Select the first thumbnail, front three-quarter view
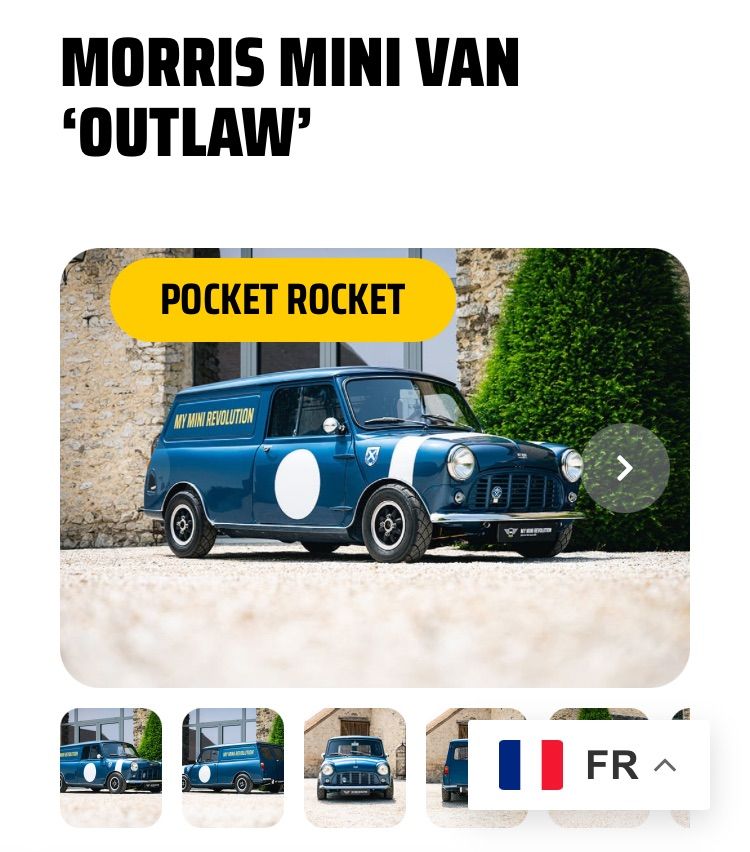This screenshot has height=852, width=750. point(111,767)
